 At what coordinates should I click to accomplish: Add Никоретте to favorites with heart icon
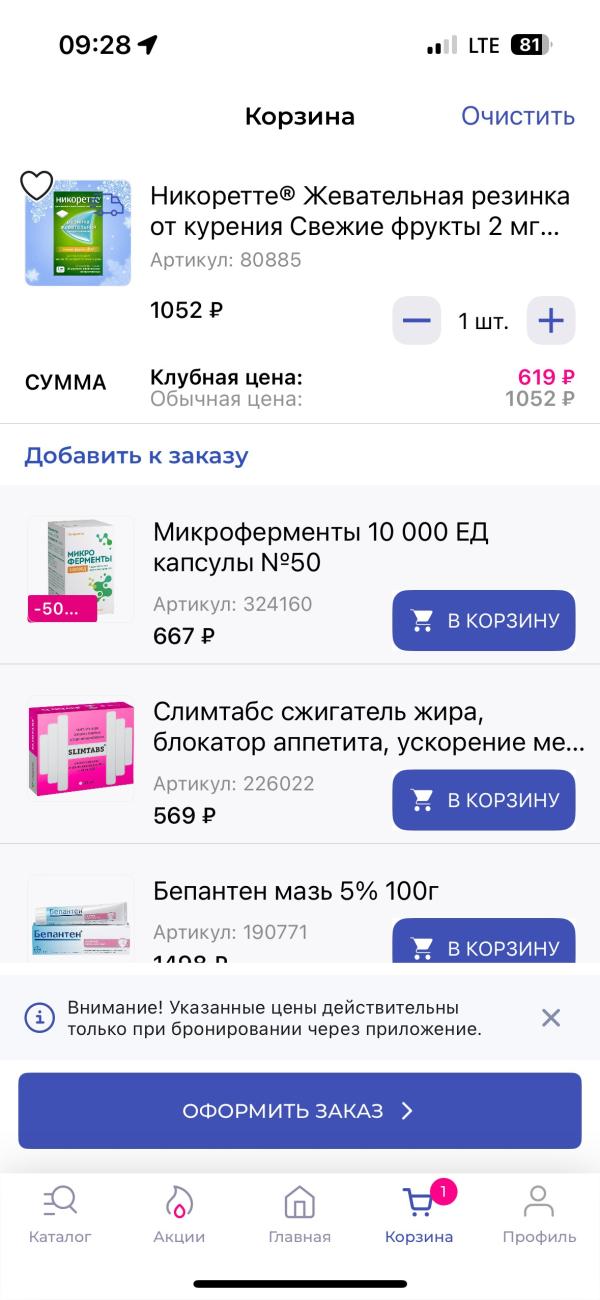[x=37, y=185]
